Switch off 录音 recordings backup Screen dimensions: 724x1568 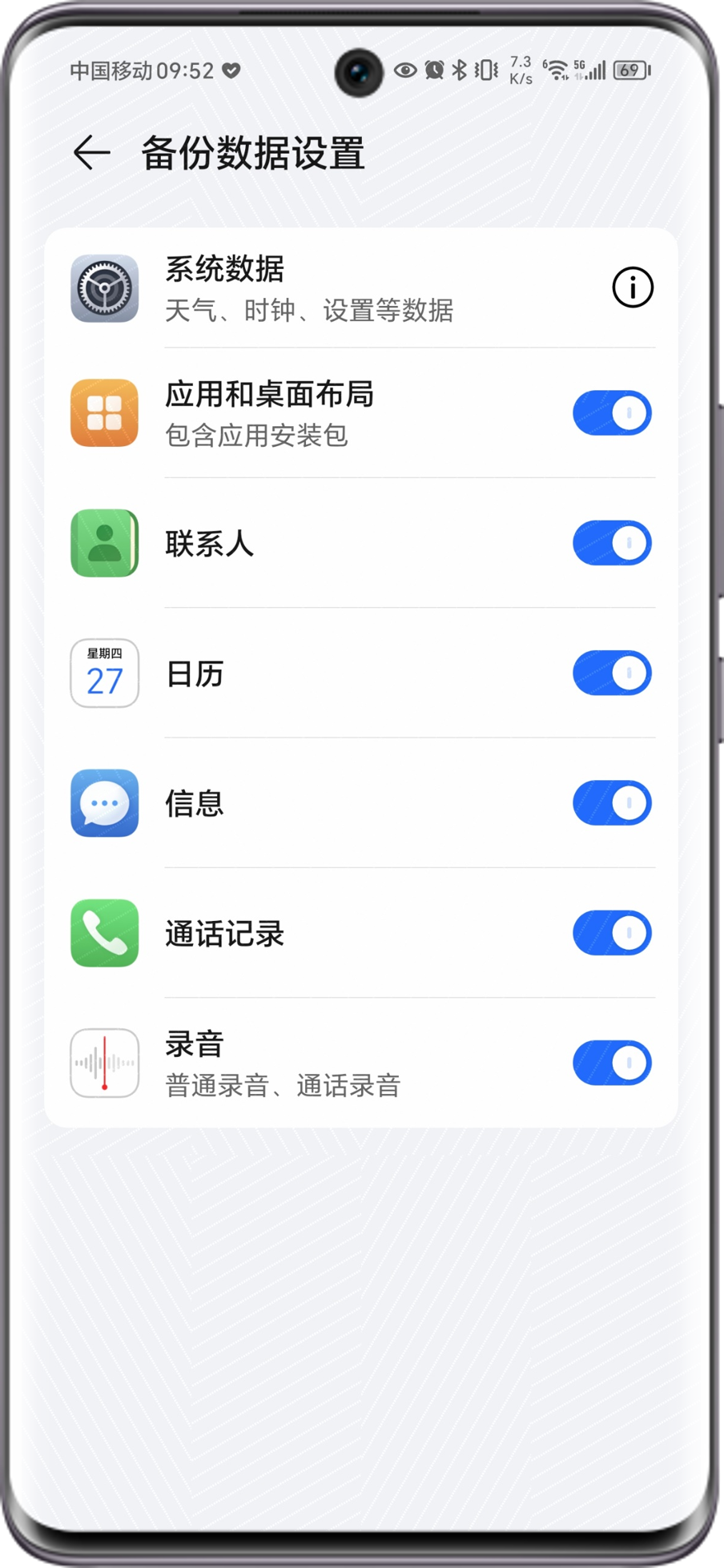(x=612, y=1063)
